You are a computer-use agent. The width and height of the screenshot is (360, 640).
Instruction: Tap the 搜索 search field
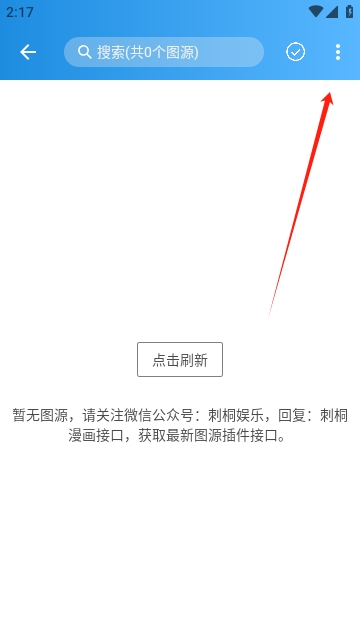pos(164,52)
